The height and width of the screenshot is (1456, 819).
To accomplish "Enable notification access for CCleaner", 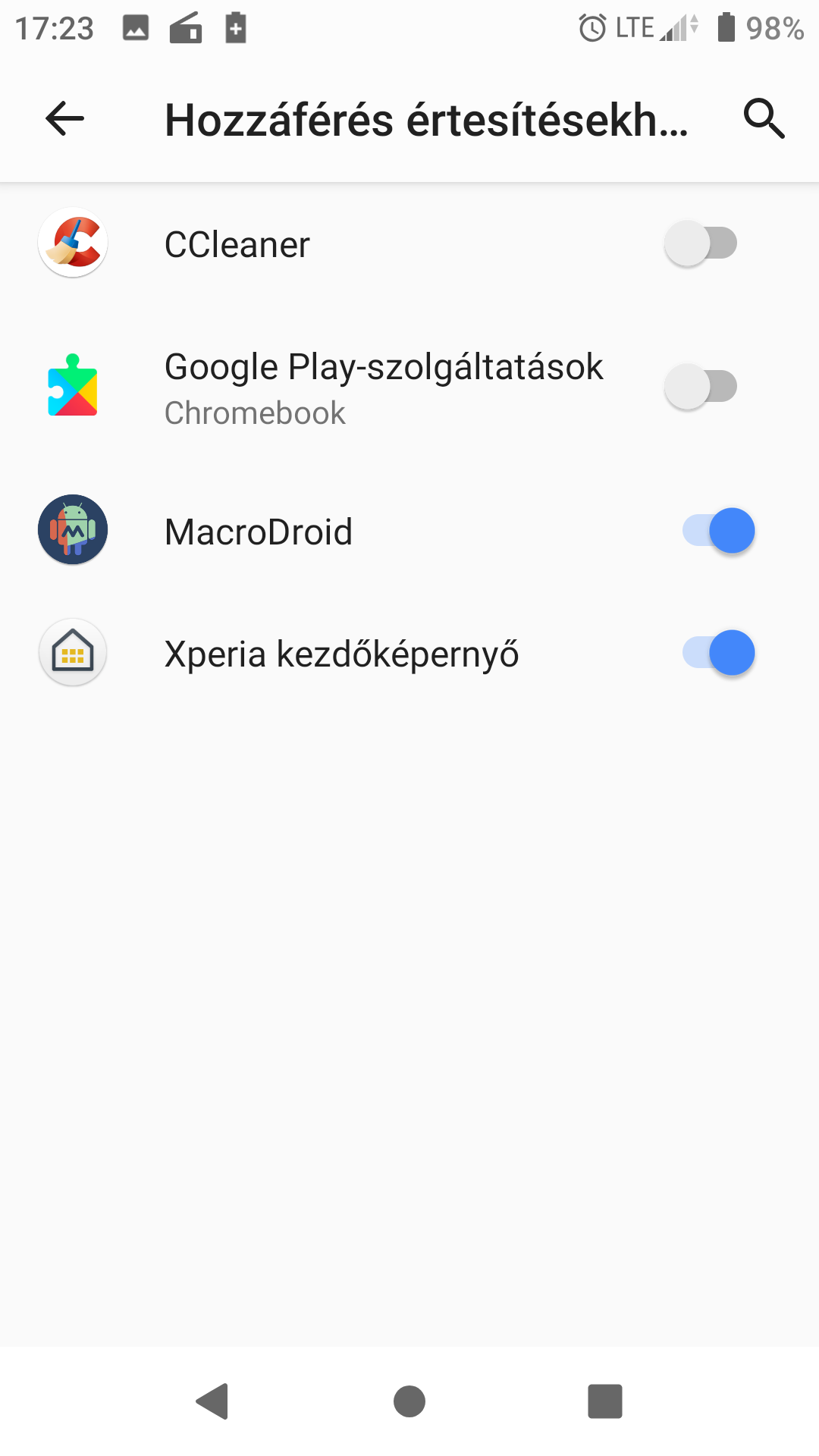I will point(701,243).
